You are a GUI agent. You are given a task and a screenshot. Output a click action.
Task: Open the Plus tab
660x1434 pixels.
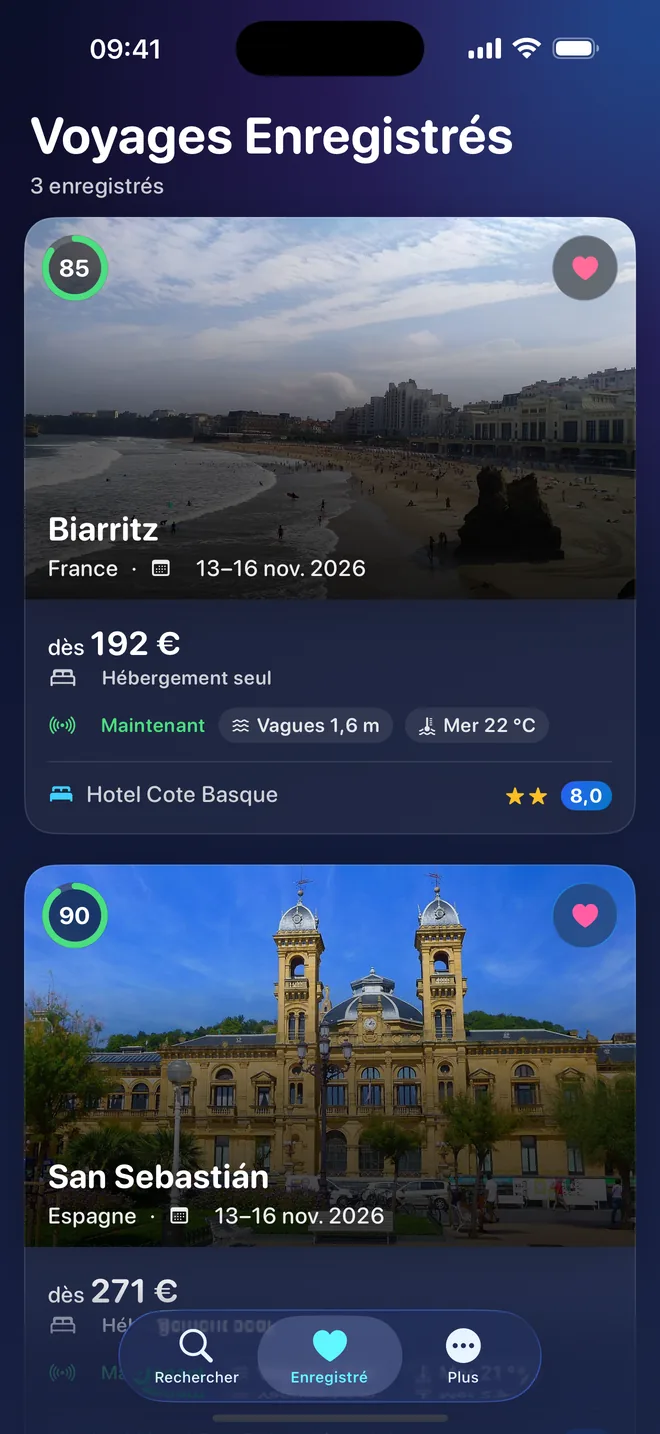(x=463, y=1357)
